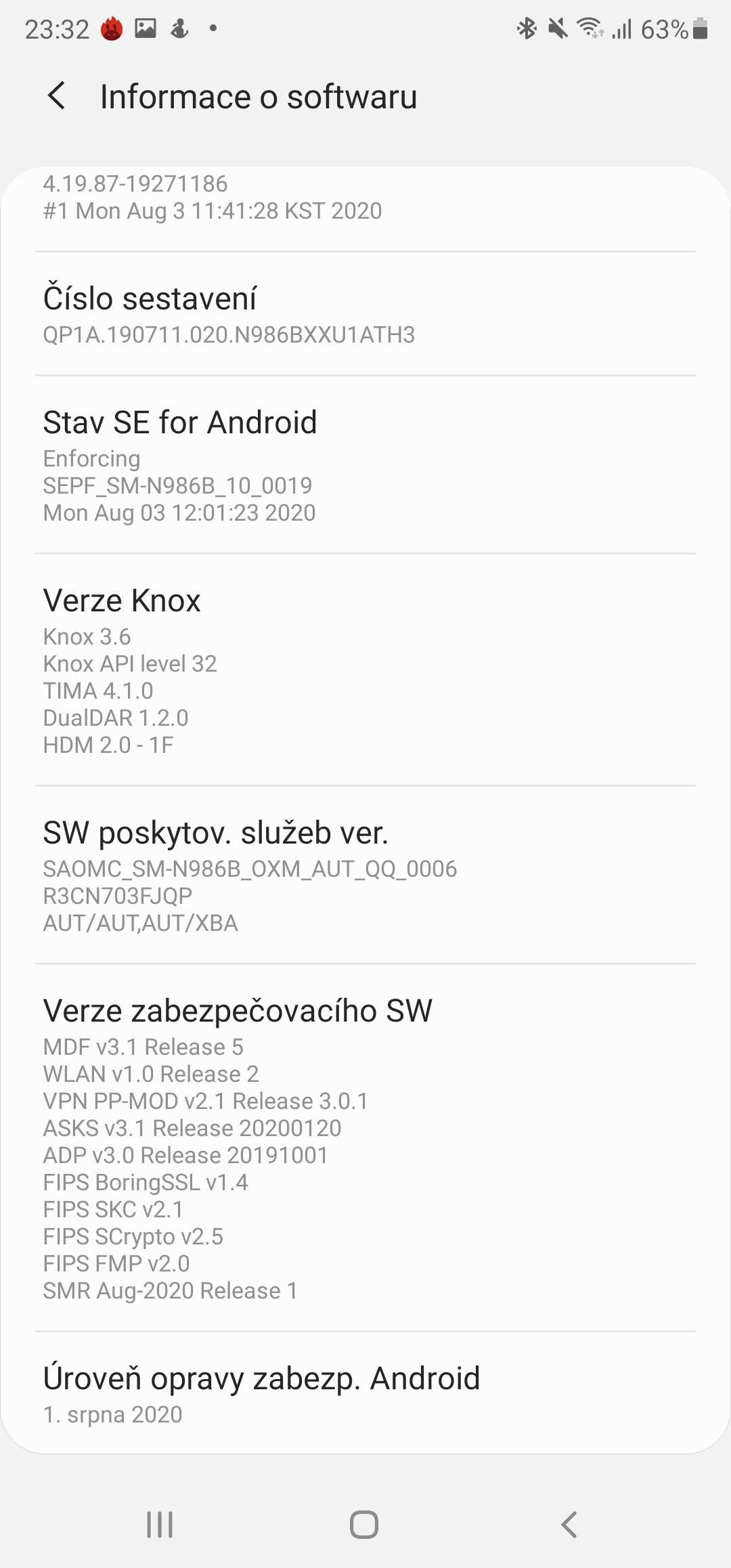
Task: Tap the battery percentage indicator 63%
Action: [665, 27]
